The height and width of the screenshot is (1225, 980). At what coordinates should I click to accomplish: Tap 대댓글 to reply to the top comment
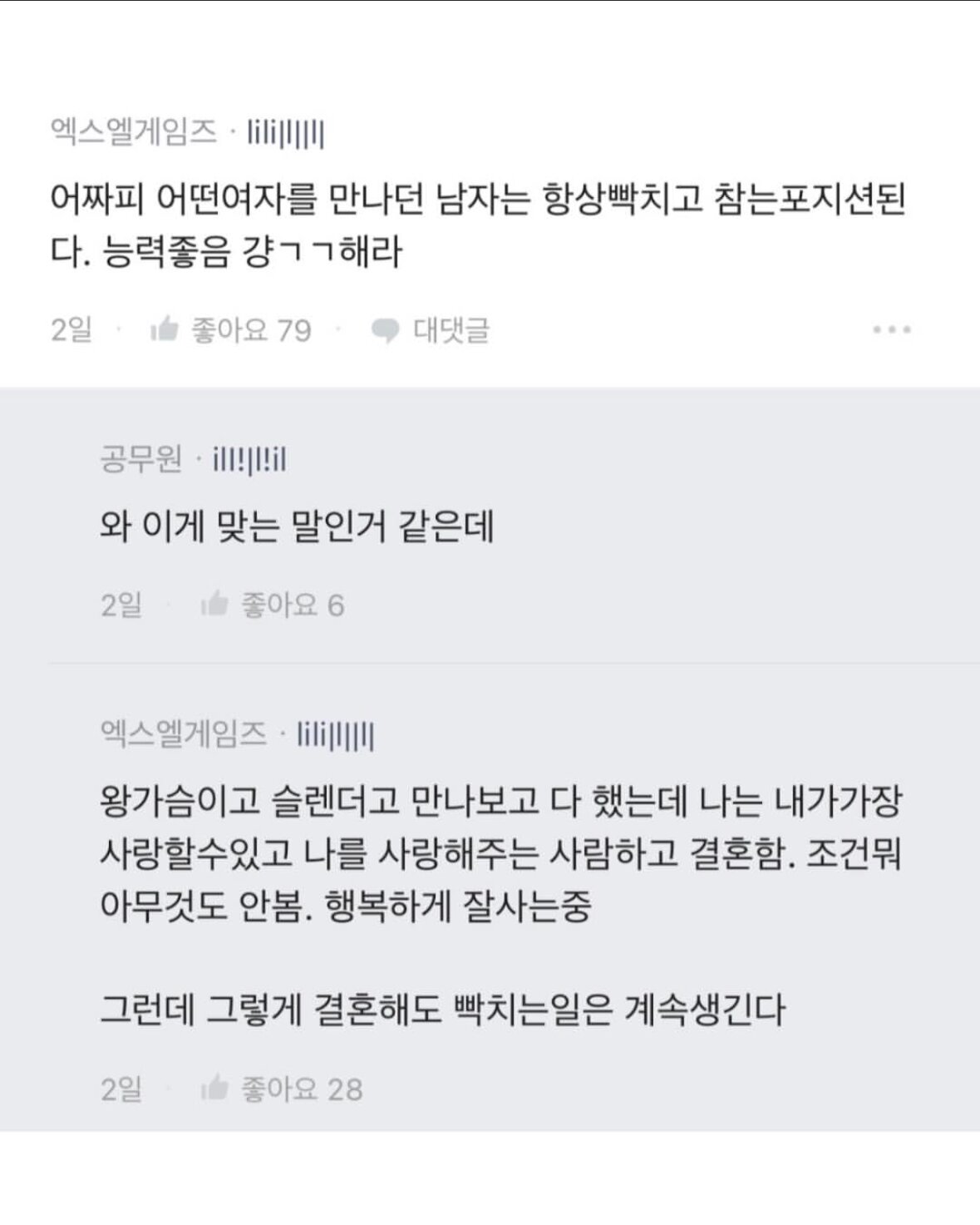click(x=431, y=330)
